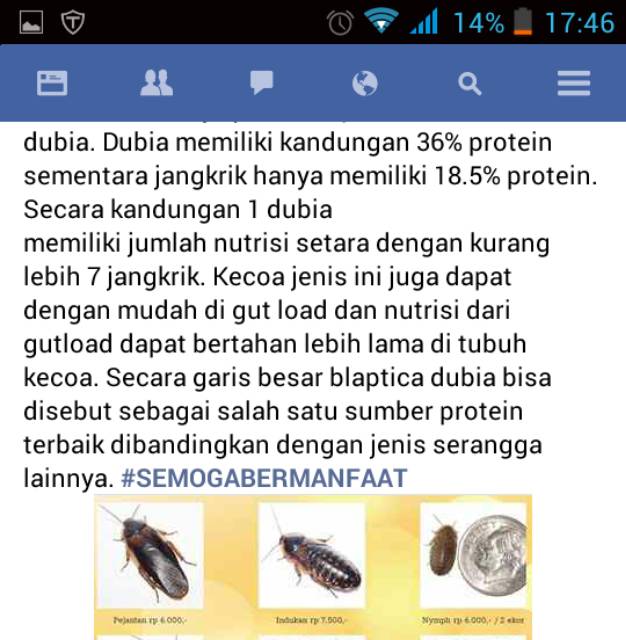Open the messages tab
Viewport: 626px width, 640px height.
click(x=262, y=83)
